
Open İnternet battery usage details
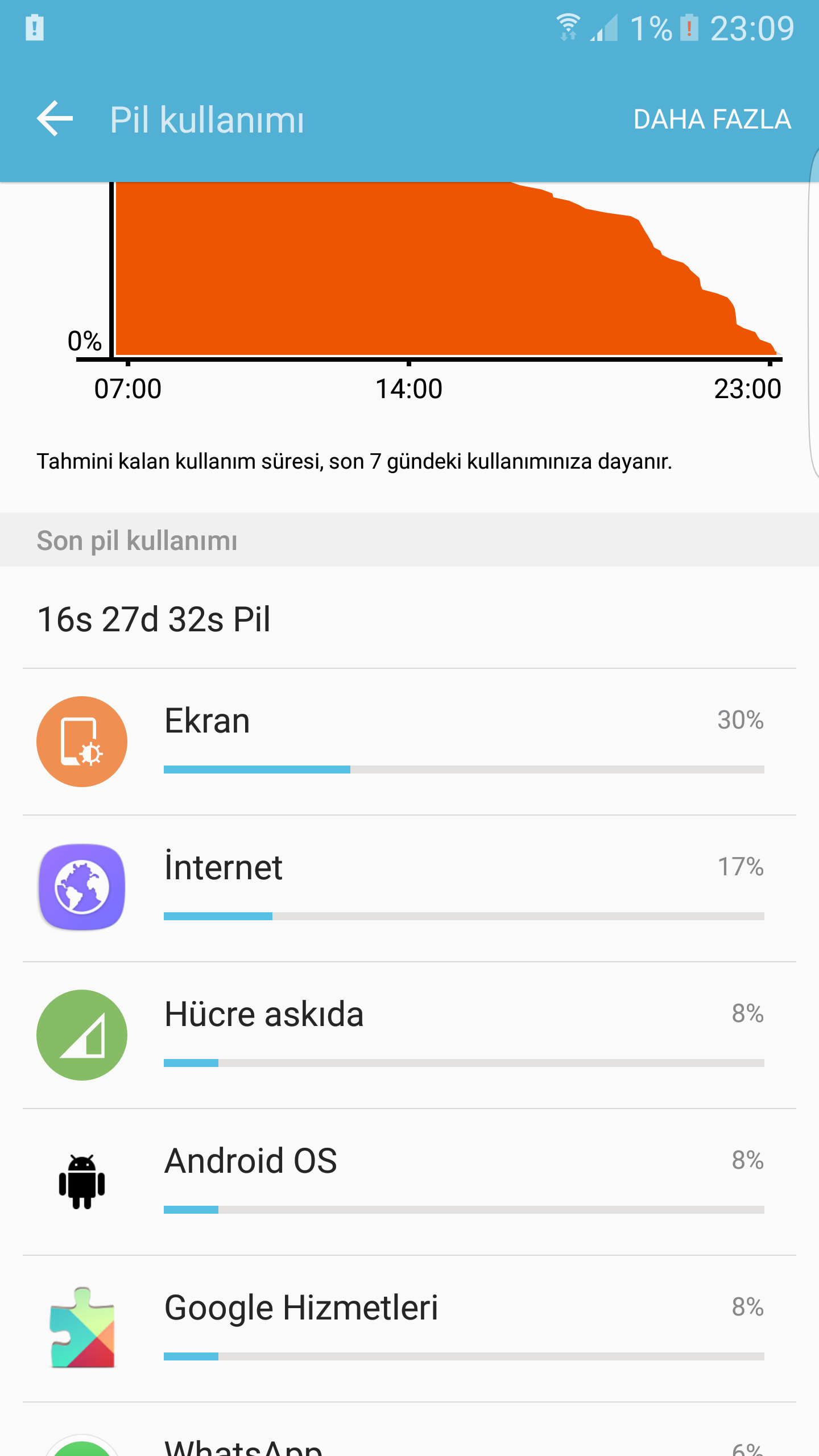pos(409,888)
